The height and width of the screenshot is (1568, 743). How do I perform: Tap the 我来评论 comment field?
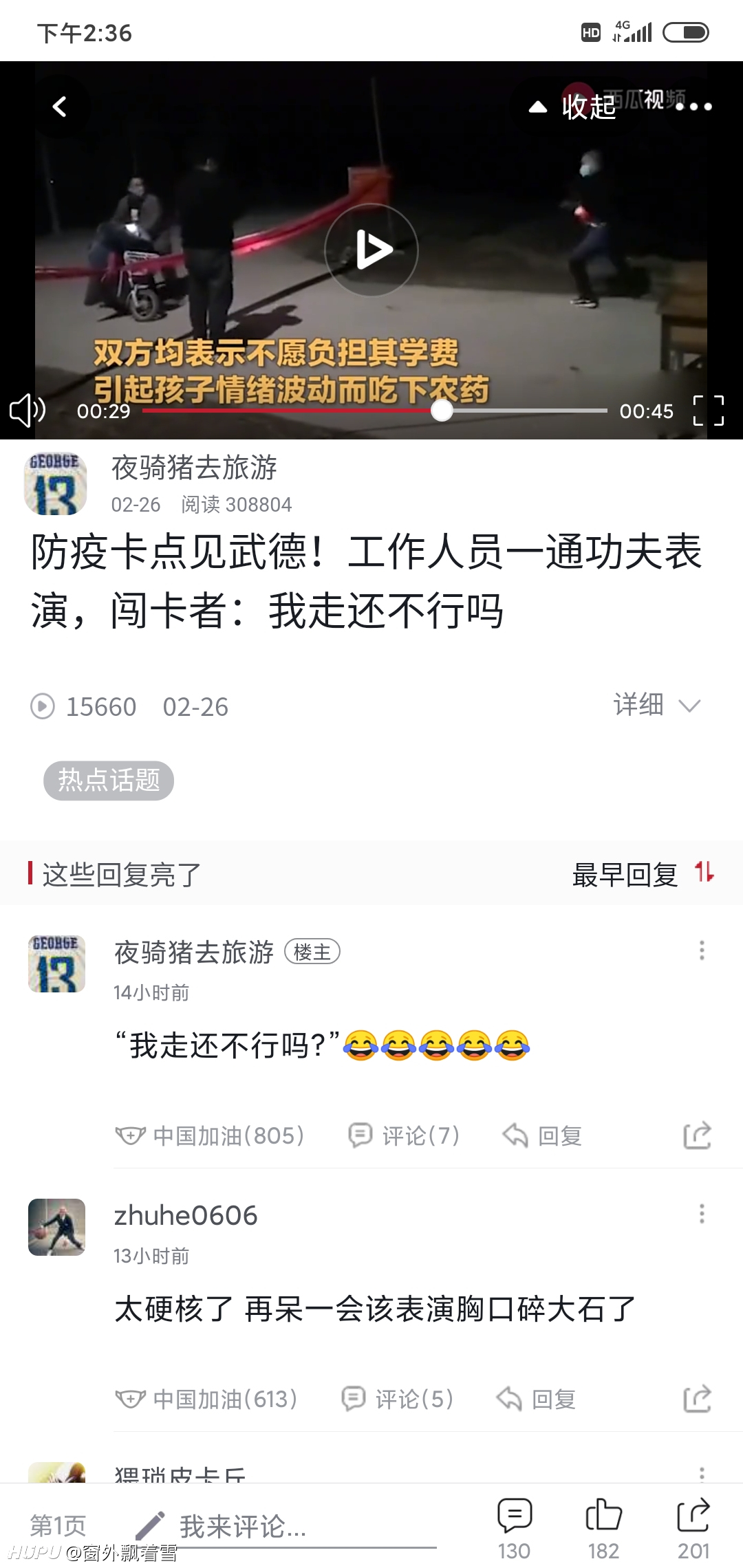(x=286, y=1527)
